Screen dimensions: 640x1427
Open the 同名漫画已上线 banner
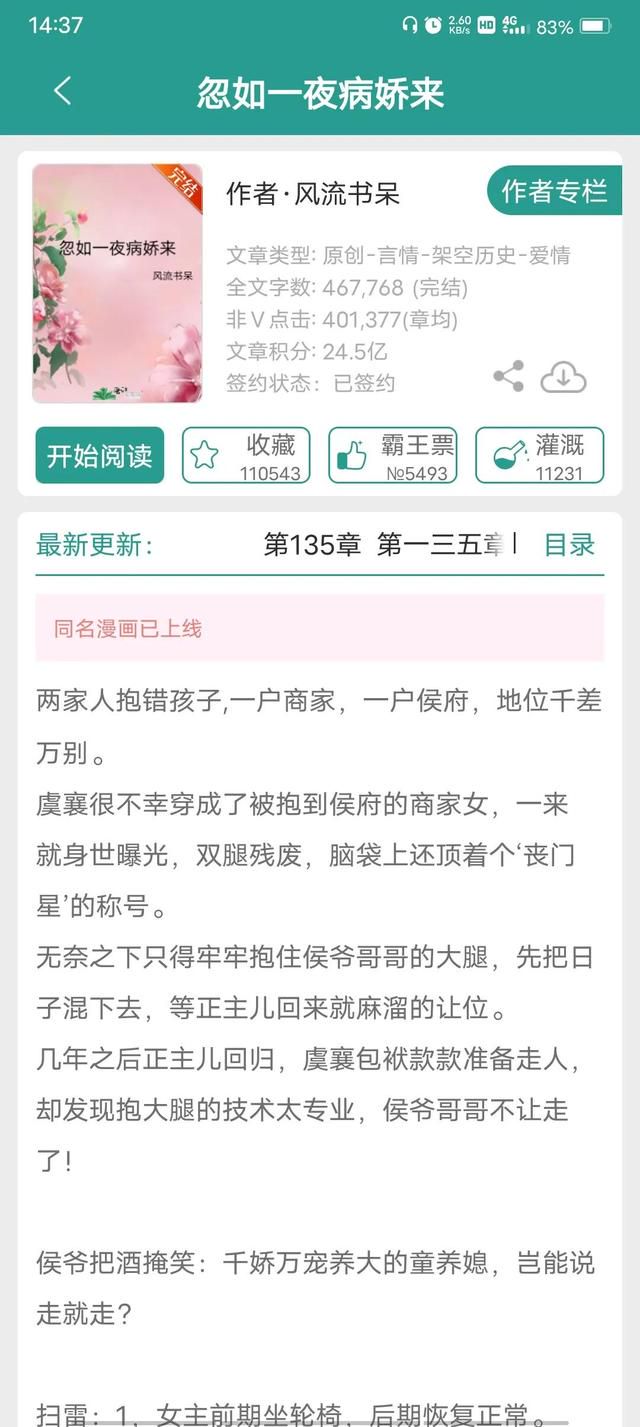[x=320, y=628]
